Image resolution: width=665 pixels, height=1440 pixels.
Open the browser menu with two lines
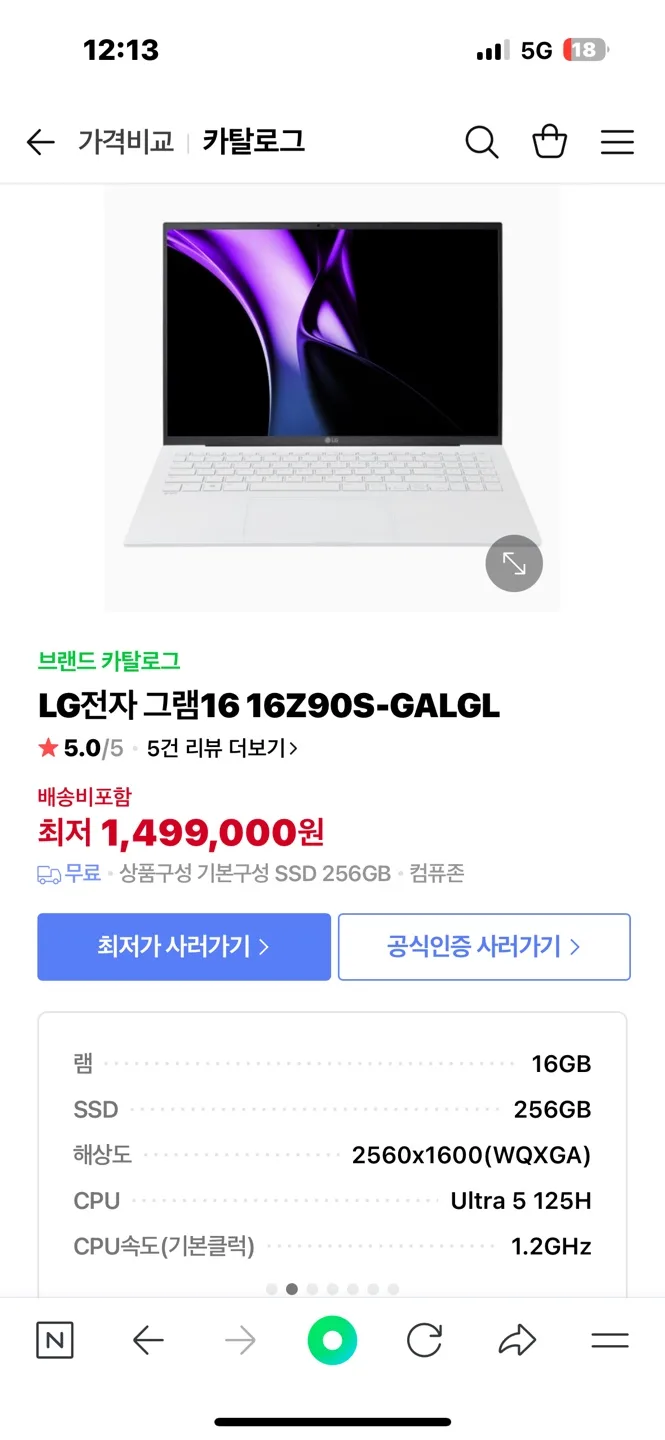click(609, 1341)
